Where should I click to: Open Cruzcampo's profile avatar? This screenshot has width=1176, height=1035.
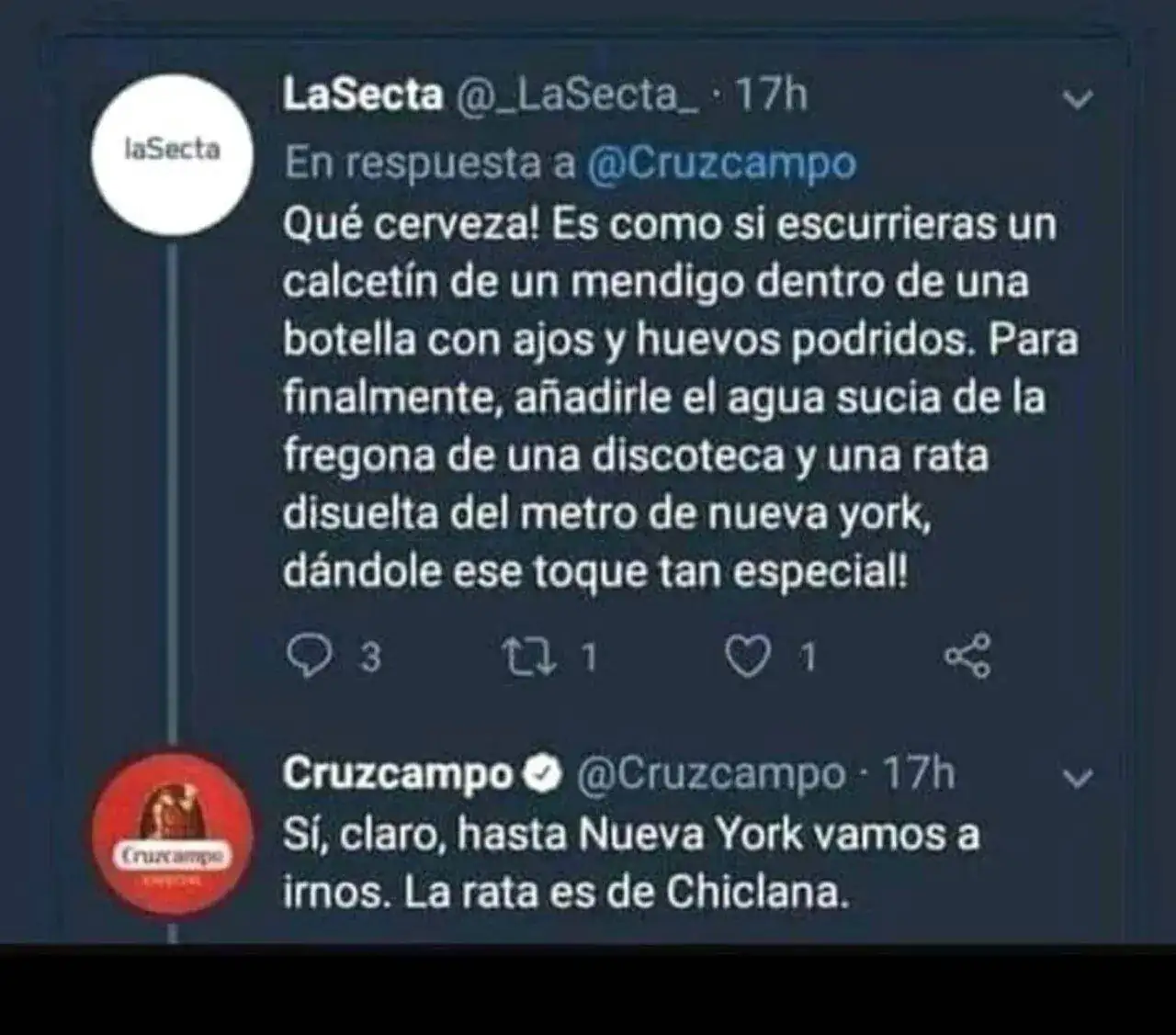point(172,833)
